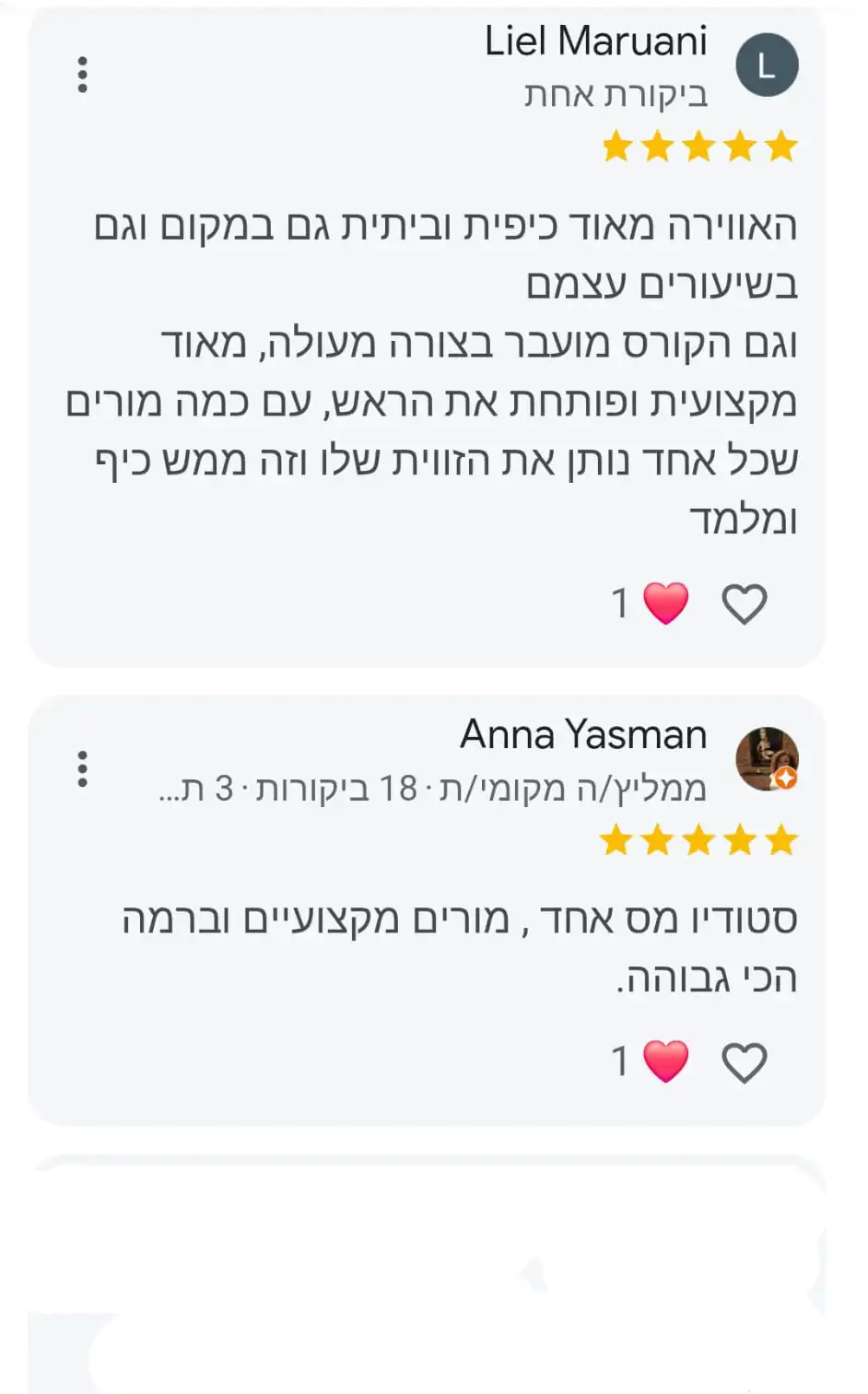868x1394 pixels.
Task: Open Liel Maruani's reviewer name
Action: pyautogui.click(x=595, y=41)
